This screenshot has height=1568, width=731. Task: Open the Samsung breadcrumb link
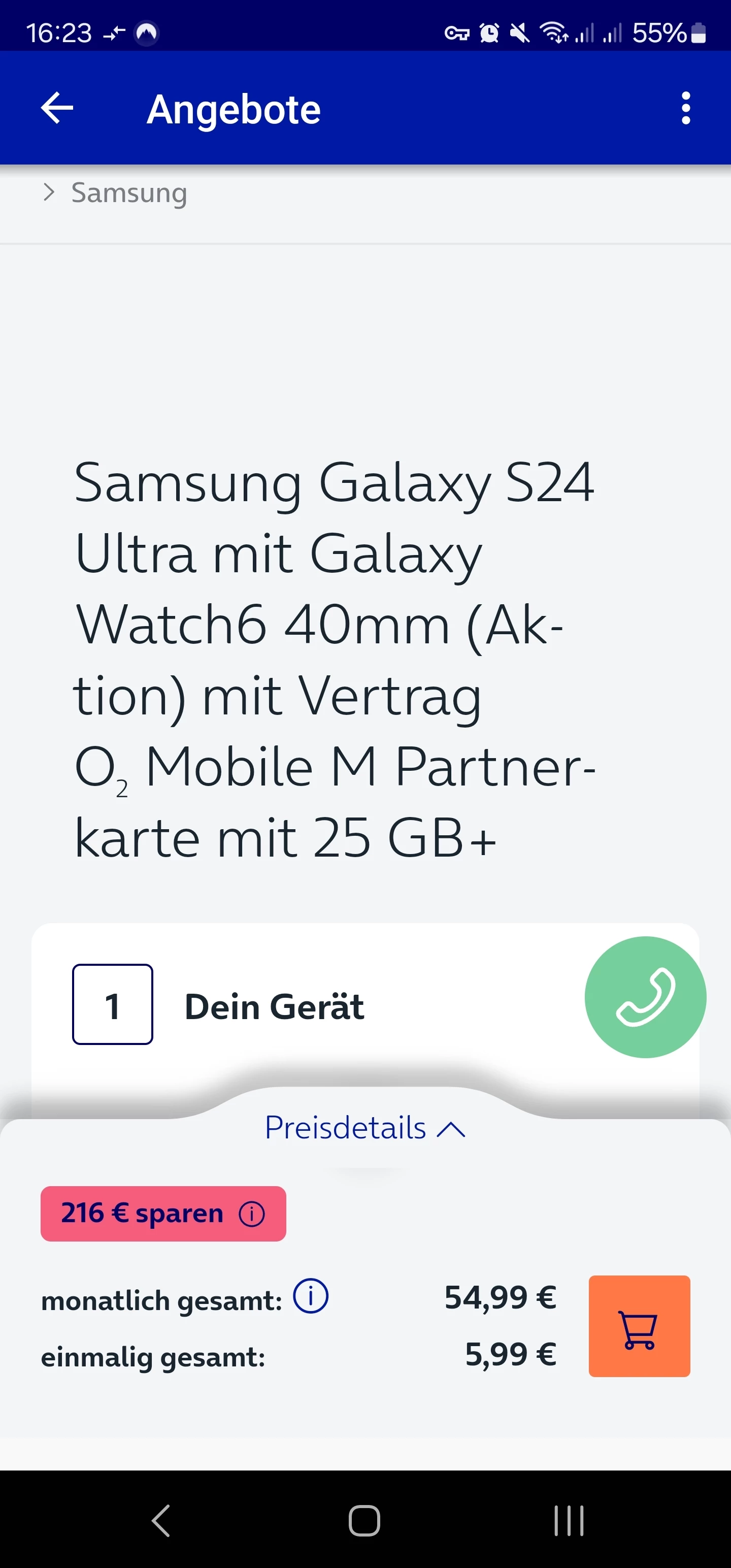(x=128, y=193)
